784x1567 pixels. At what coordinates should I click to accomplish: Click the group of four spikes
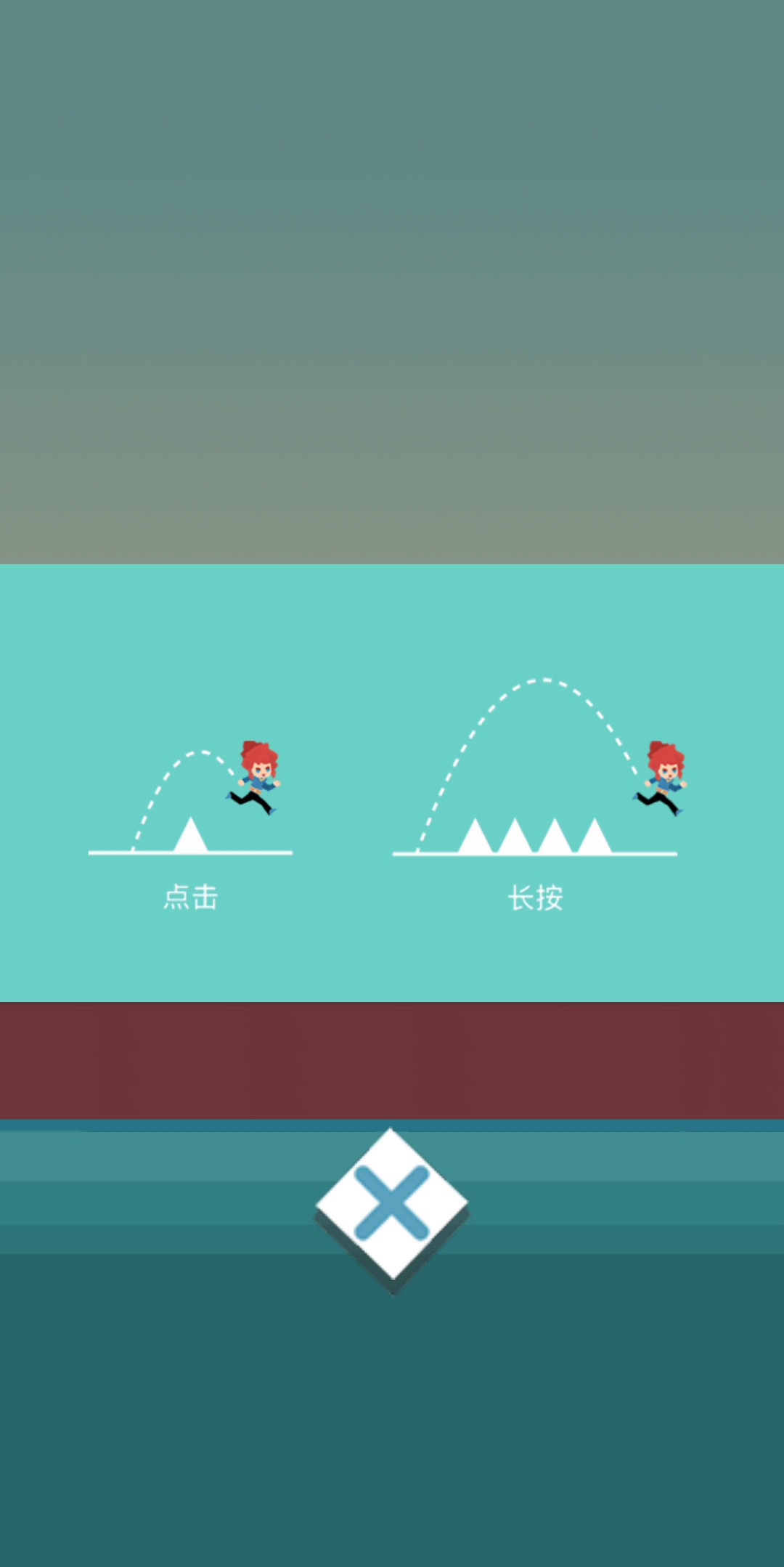coord(534,835)
